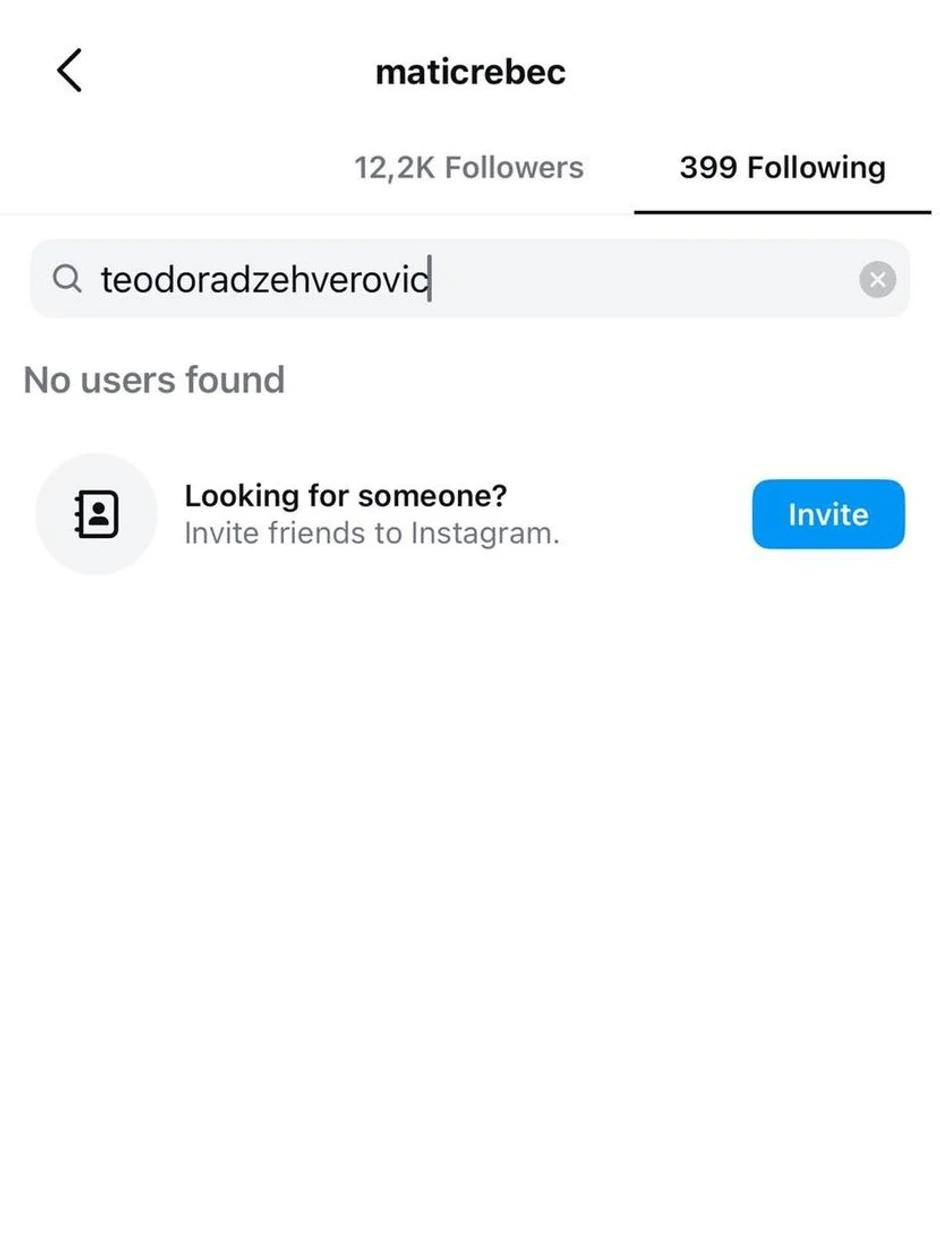Tap Looking for someone? text
Image resolution: width=940 pixels, height=1238 pixels.
[345, 495]
